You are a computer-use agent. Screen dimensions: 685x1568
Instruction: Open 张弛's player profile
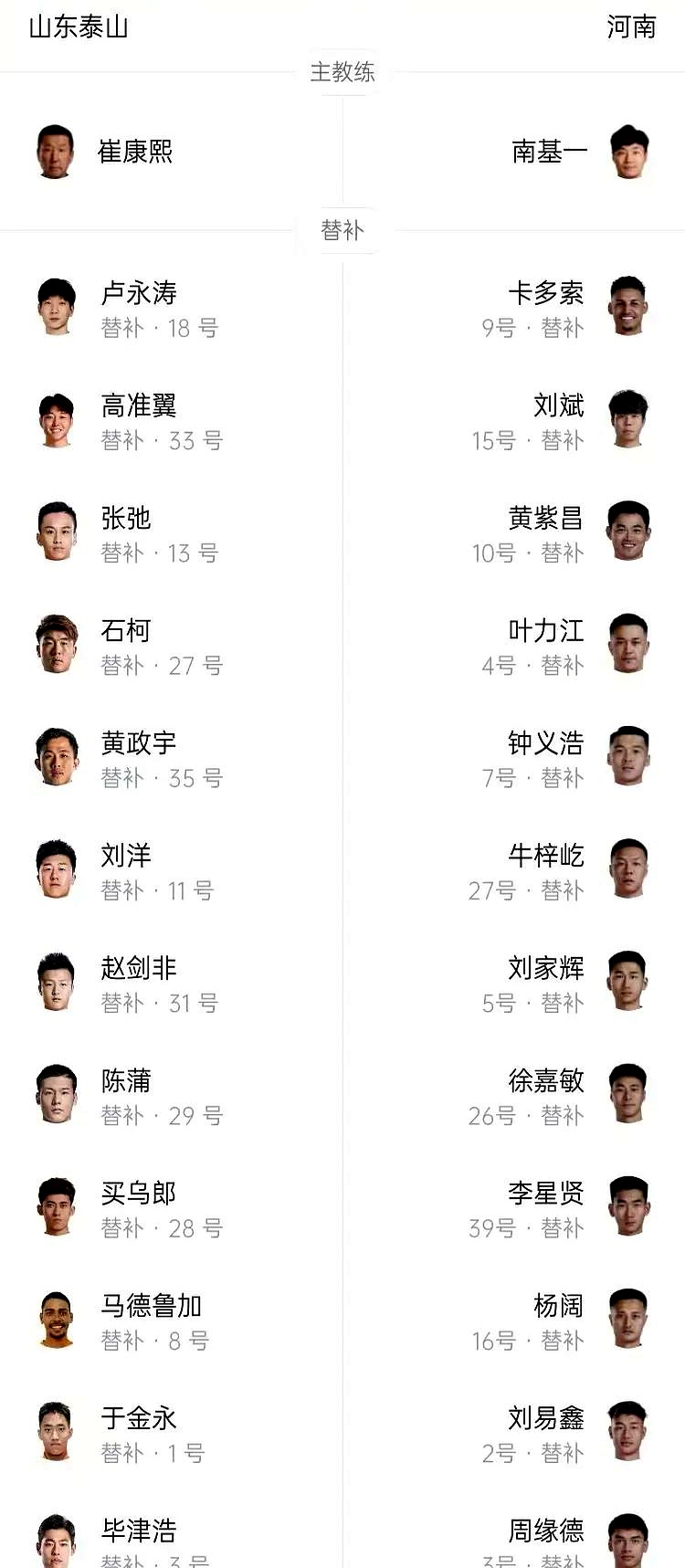coord(127,518)
